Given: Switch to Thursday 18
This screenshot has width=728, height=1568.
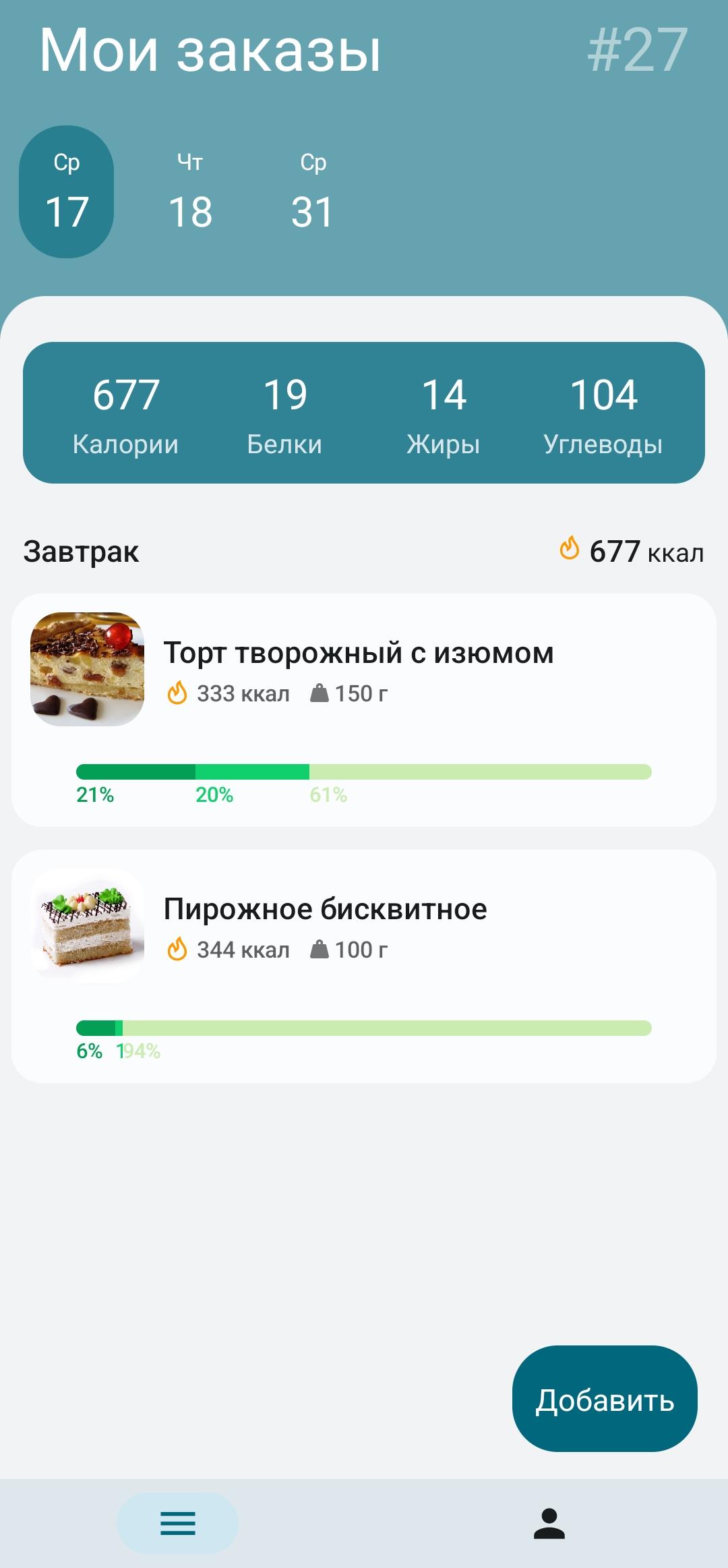Looking at the screenshot, I should (x=190, y=192).
